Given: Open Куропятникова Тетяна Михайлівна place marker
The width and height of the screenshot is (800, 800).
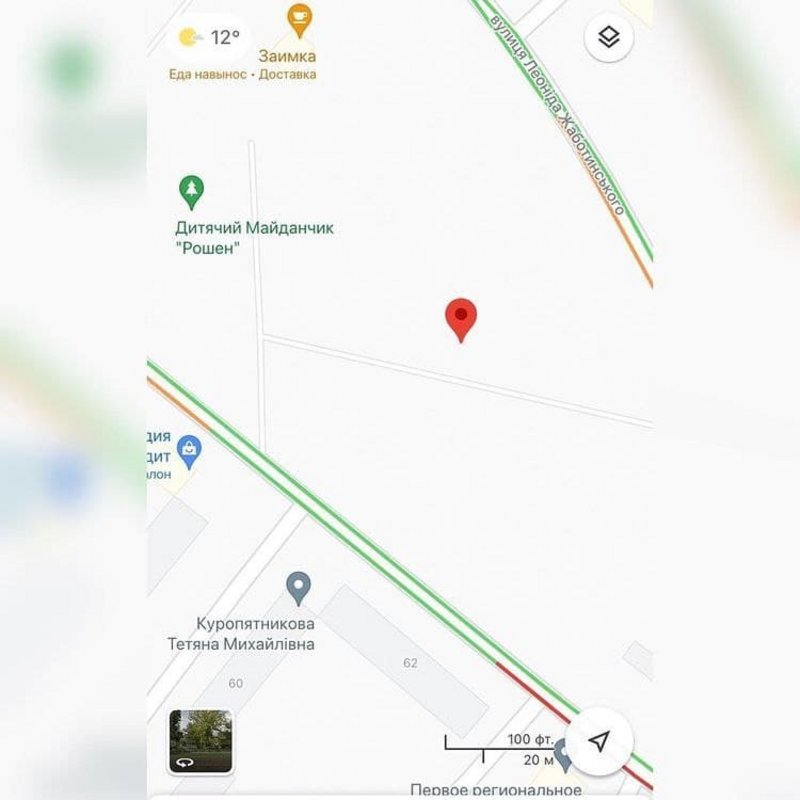Looking at the screenshot, I should [x=298, y=587].
